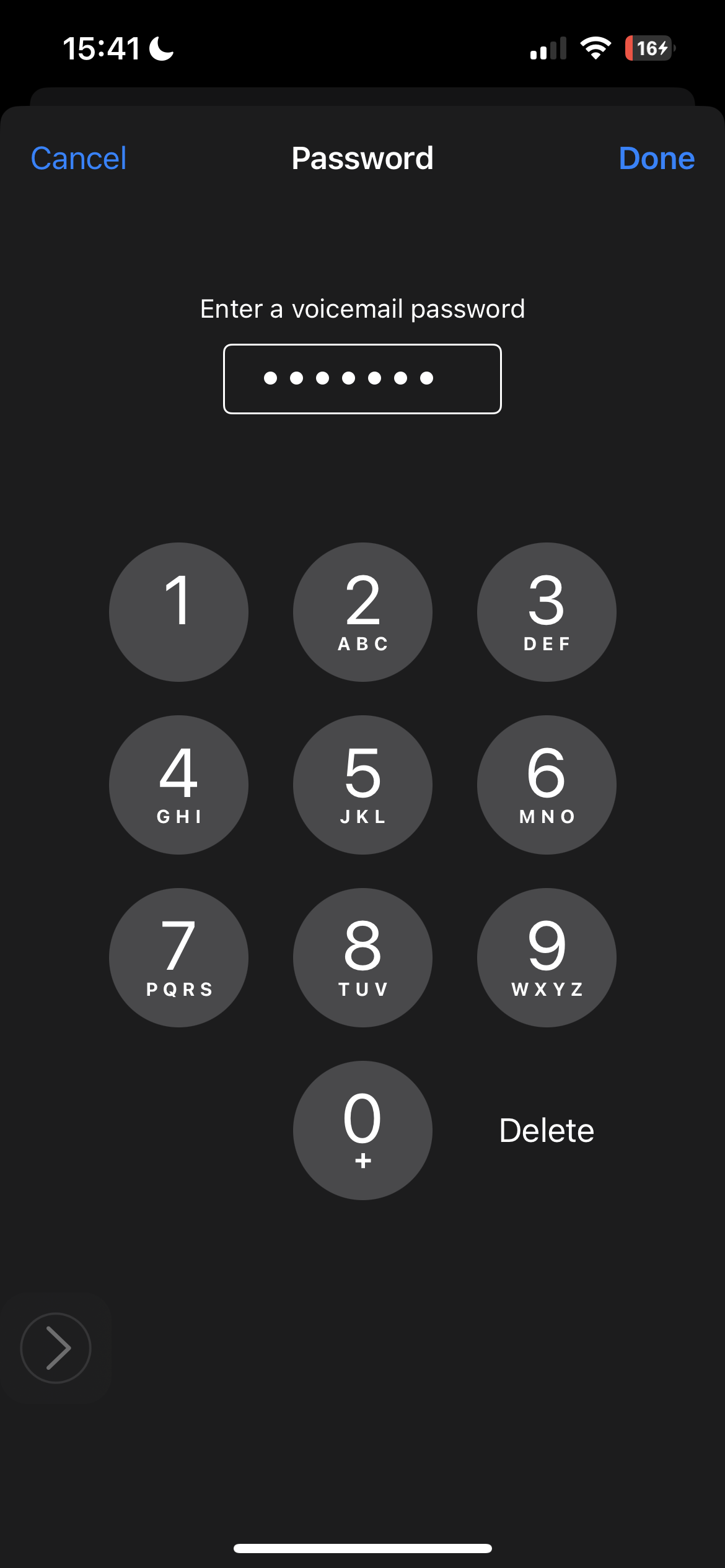Tap the chevron arrow near bottom left
725x1568 pixels.
point(56,1348)
